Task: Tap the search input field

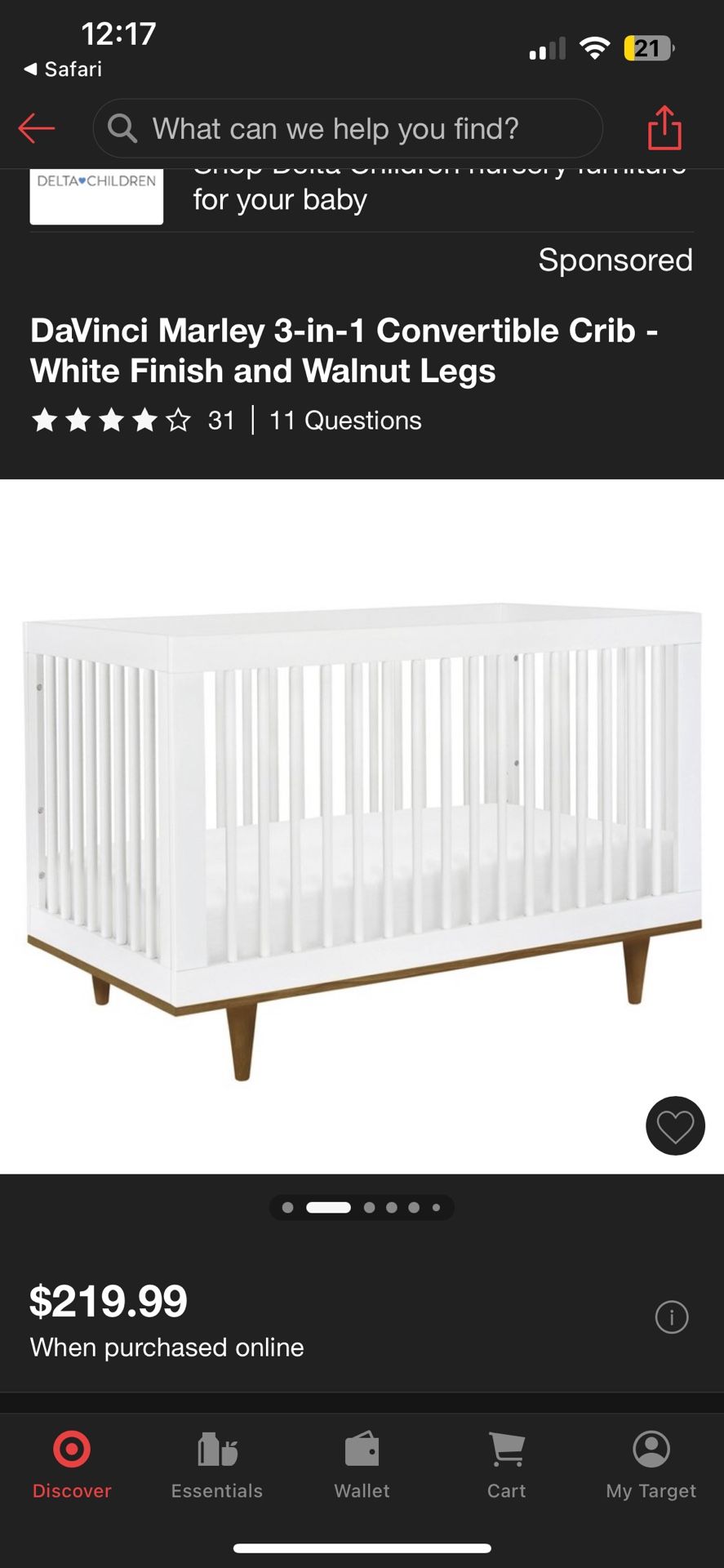Action: pyautogui.click(x=347, y=128)
